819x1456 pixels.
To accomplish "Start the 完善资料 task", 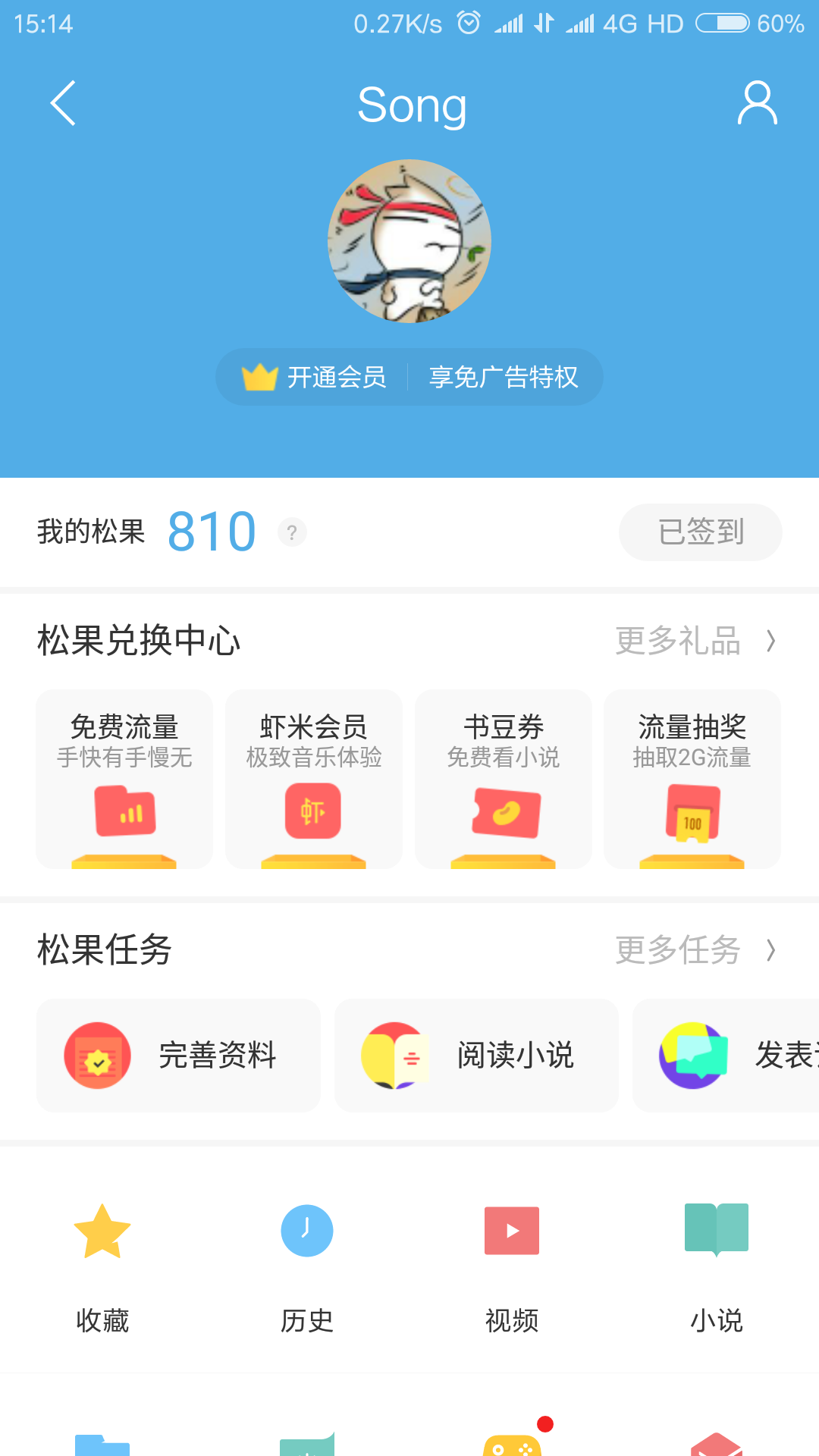I will pyautogui.click(x=178, y=1055).
